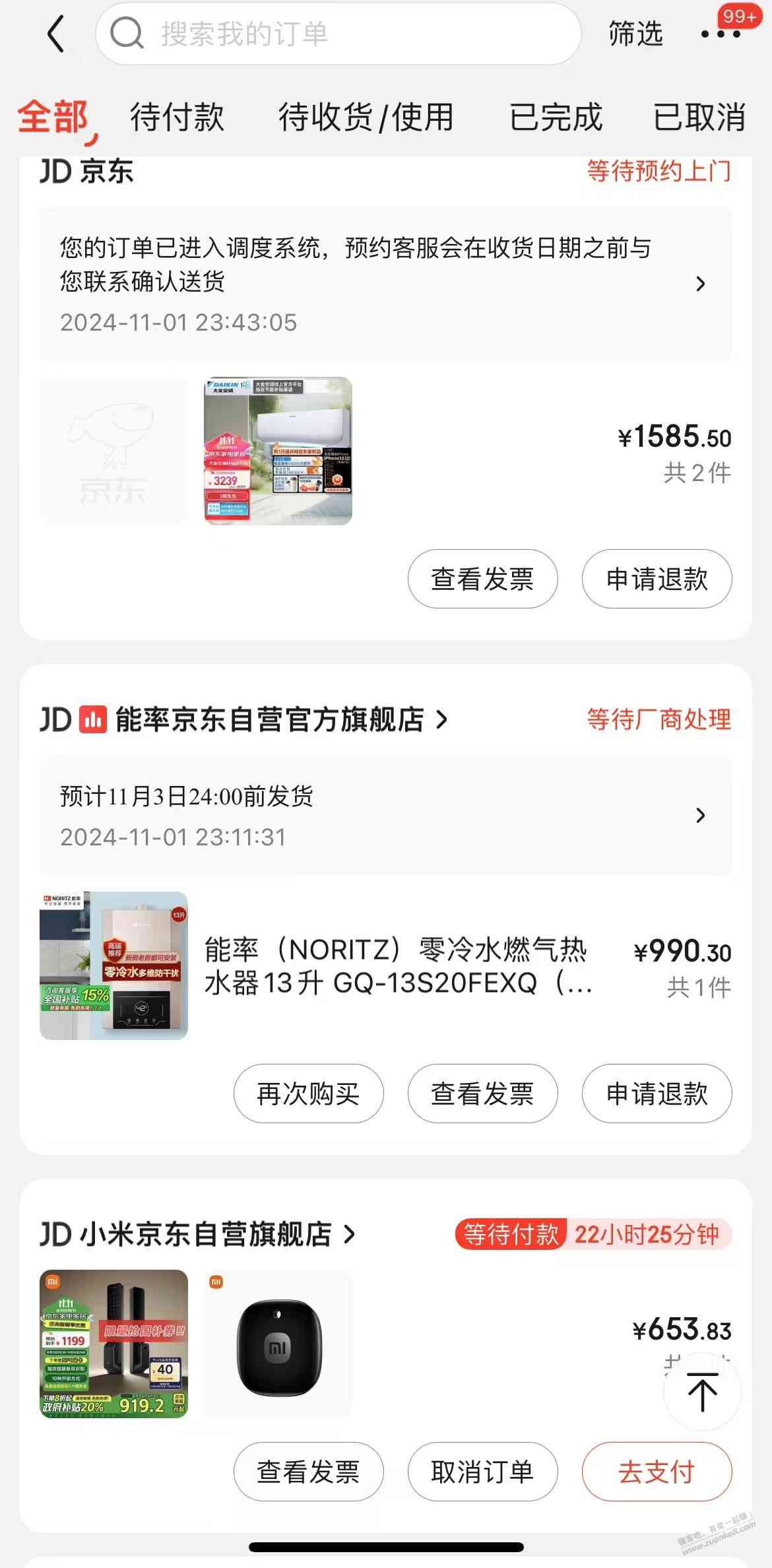Select the 已取消 tab
The height and width of the screenshot is (1568, 772).
[699, 117]
